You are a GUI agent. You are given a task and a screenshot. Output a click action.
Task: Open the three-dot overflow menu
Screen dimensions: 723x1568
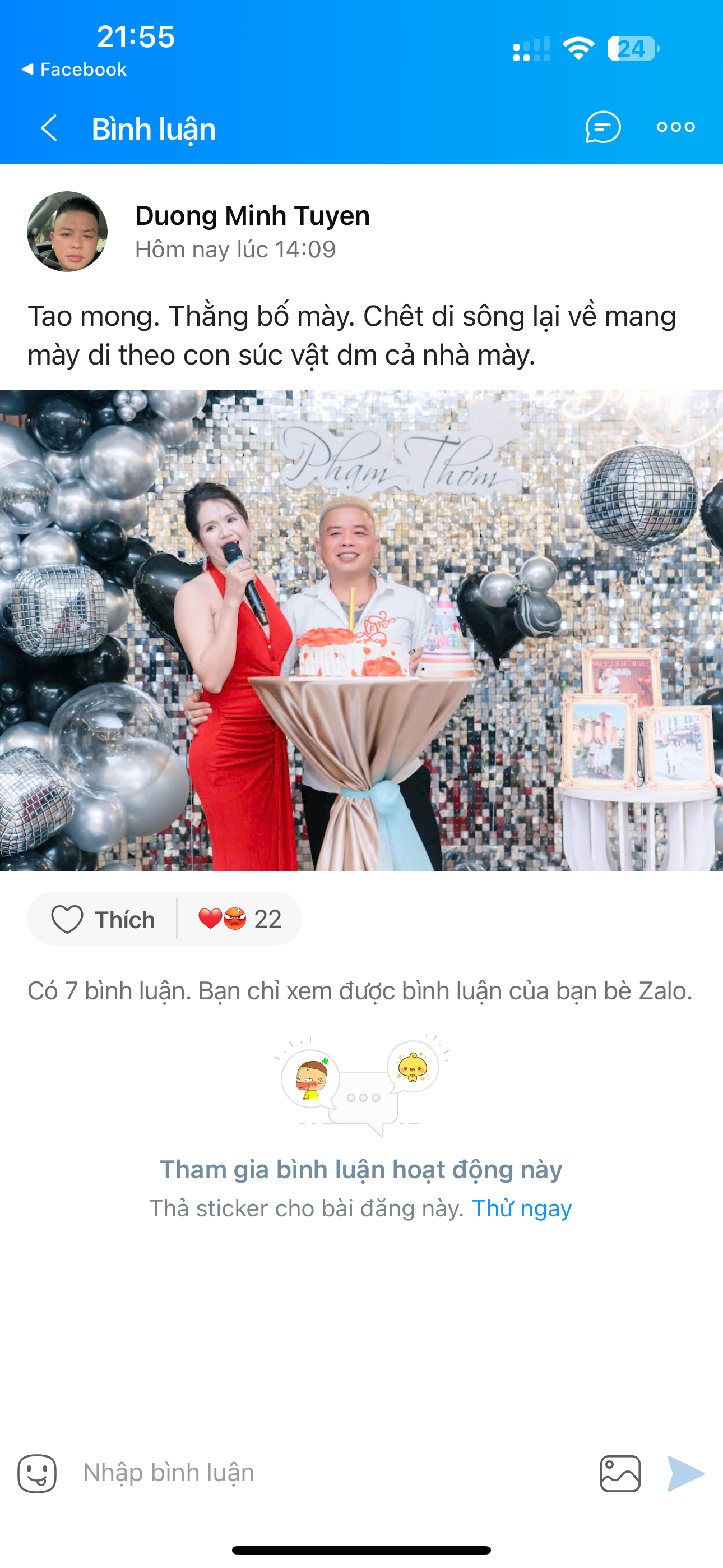coord(675,127)
